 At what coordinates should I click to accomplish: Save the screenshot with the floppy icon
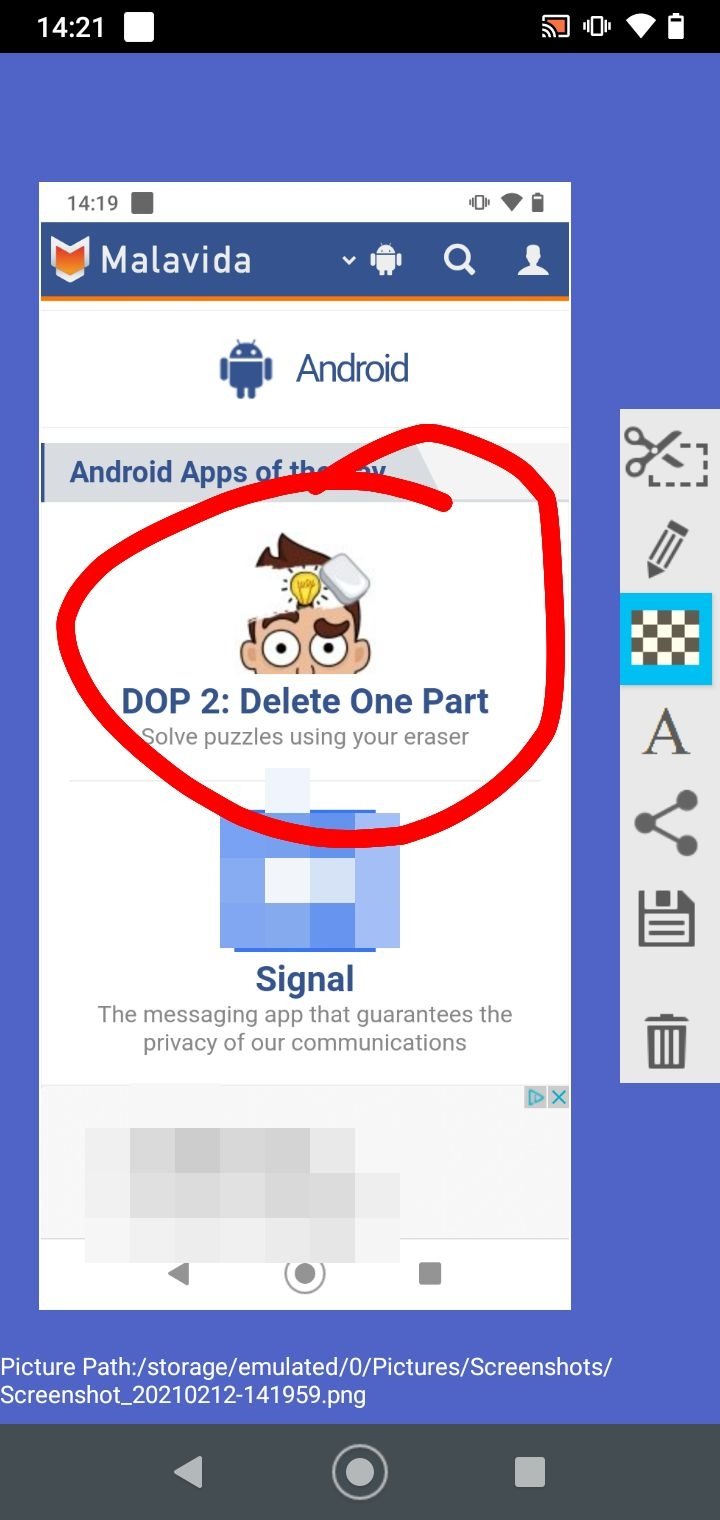pos(666,918)
